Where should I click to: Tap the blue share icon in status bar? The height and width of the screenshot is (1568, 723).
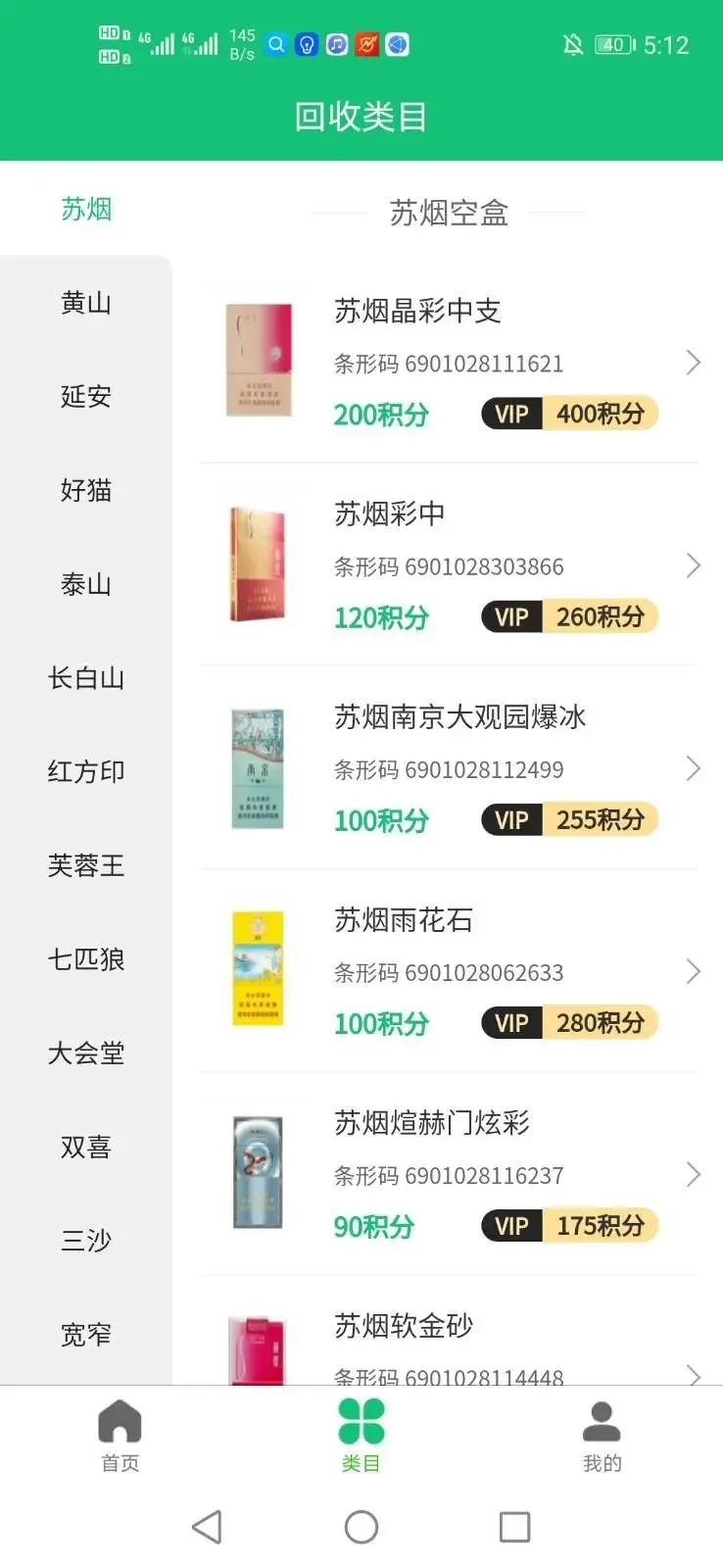tap(396, 43)
